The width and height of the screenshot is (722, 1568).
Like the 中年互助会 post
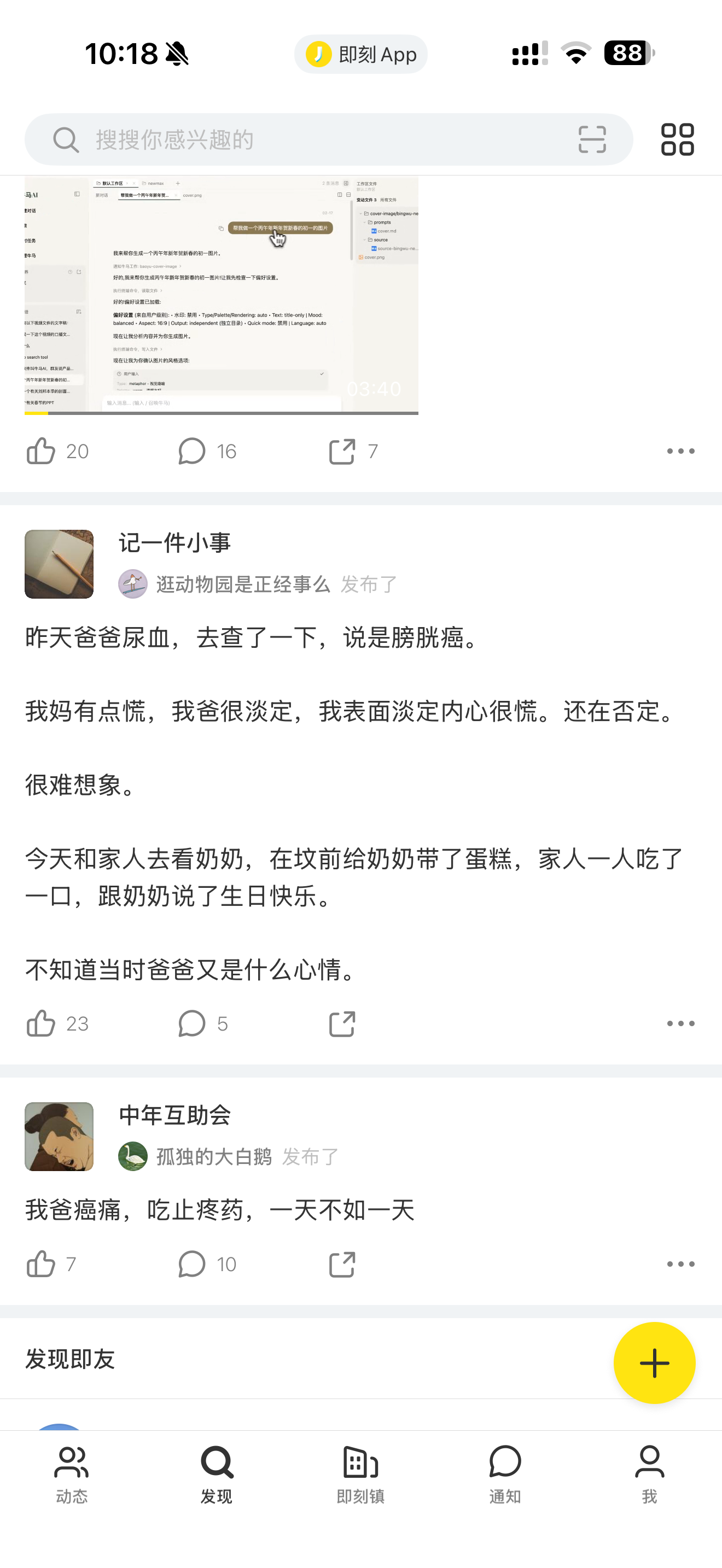pyautogui.click(x=42, y=1263)
